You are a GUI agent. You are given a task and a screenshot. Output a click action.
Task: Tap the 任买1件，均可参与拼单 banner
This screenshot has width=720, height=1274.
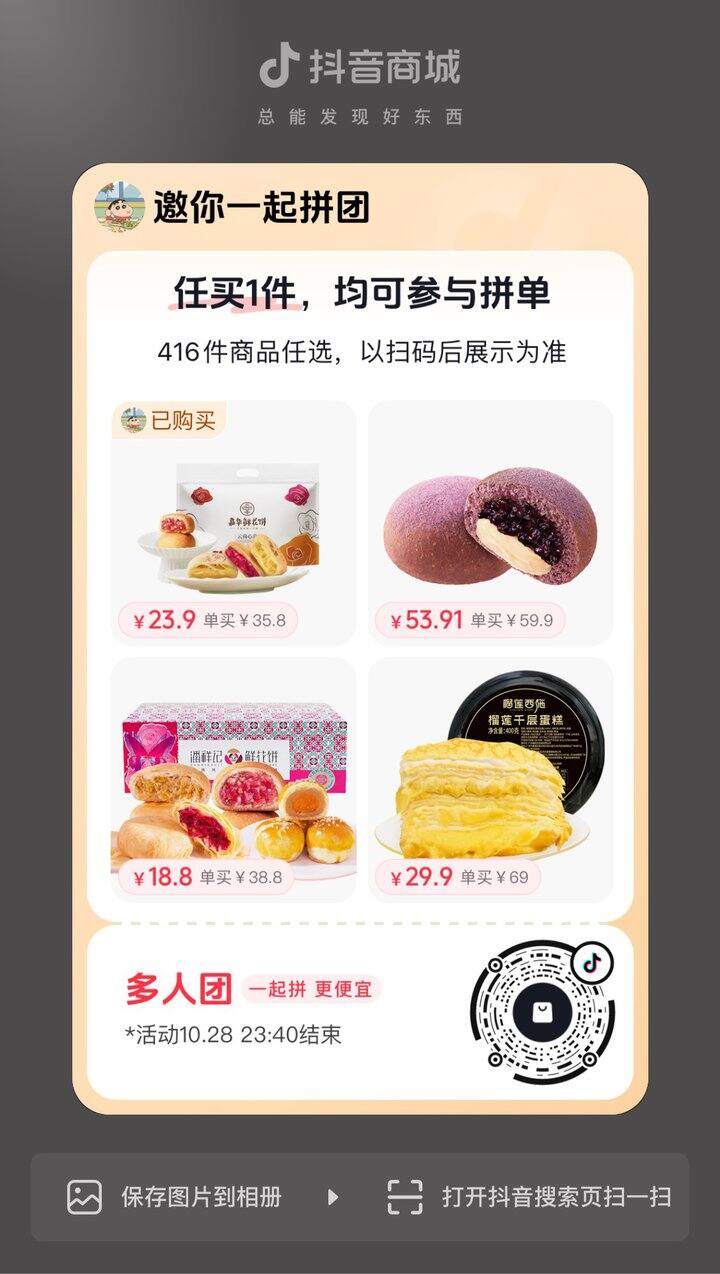tap(360, 293)
